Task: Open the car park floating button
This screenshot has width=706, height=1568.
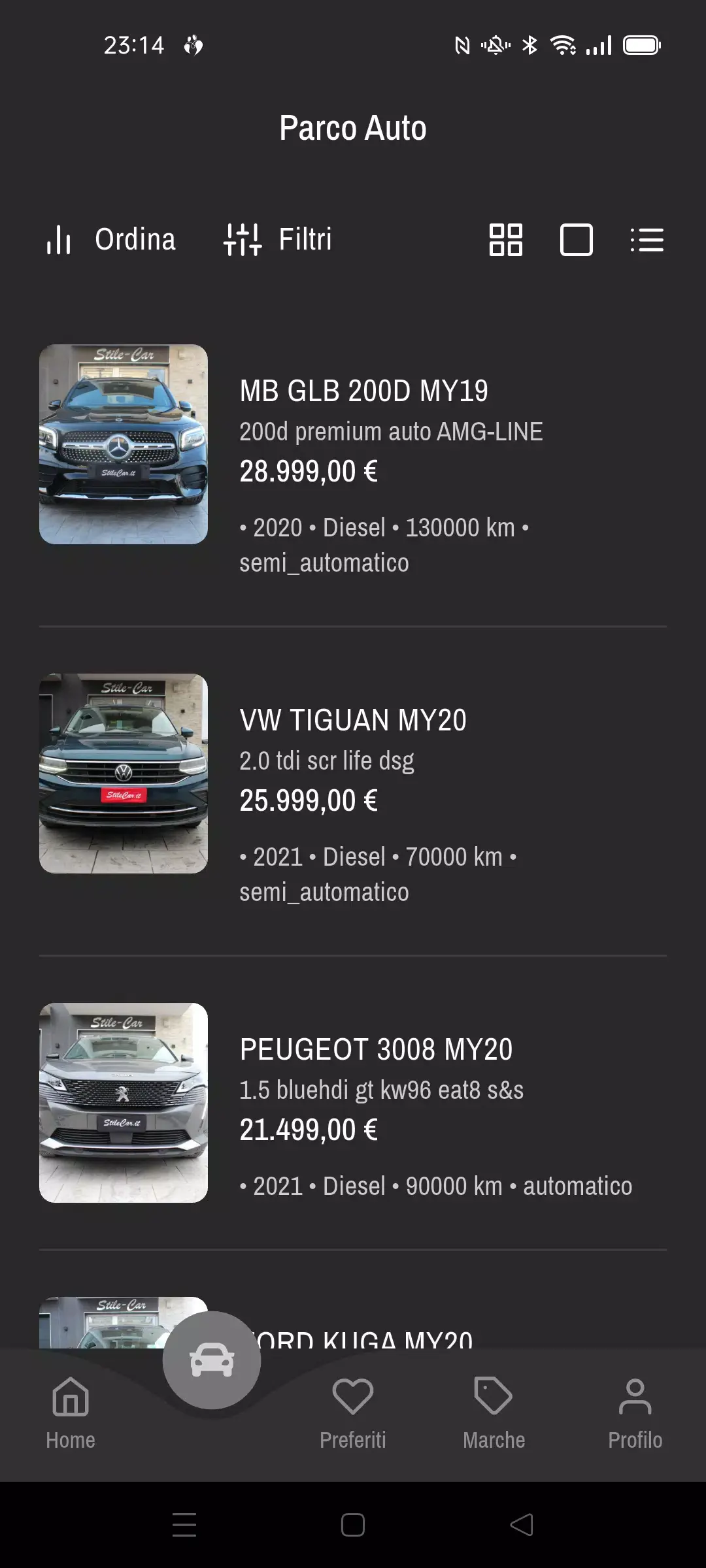Action: click(x=210, y=1360)
